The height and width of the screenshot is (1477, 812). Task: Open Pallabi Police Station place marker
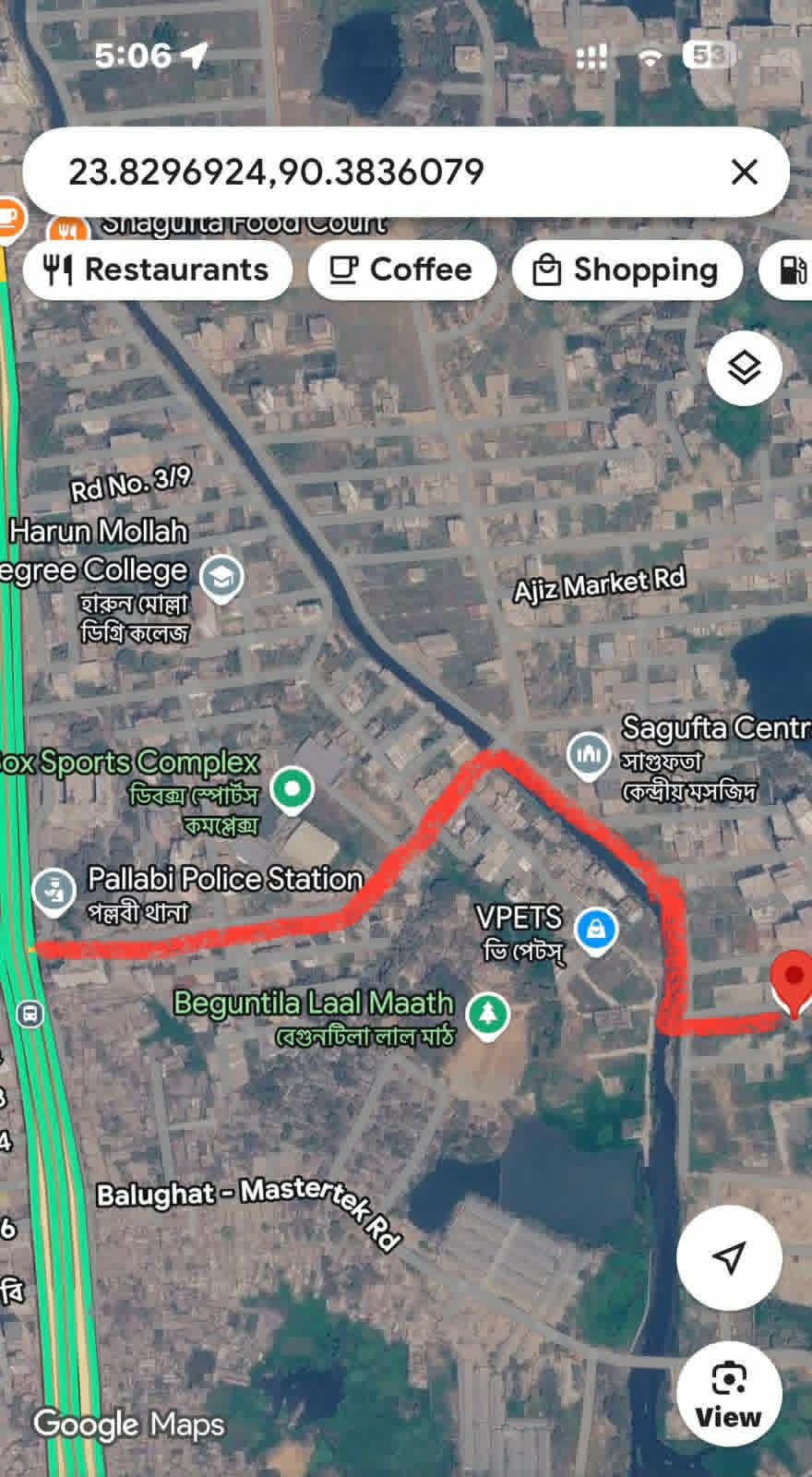[x=54, y=893]
